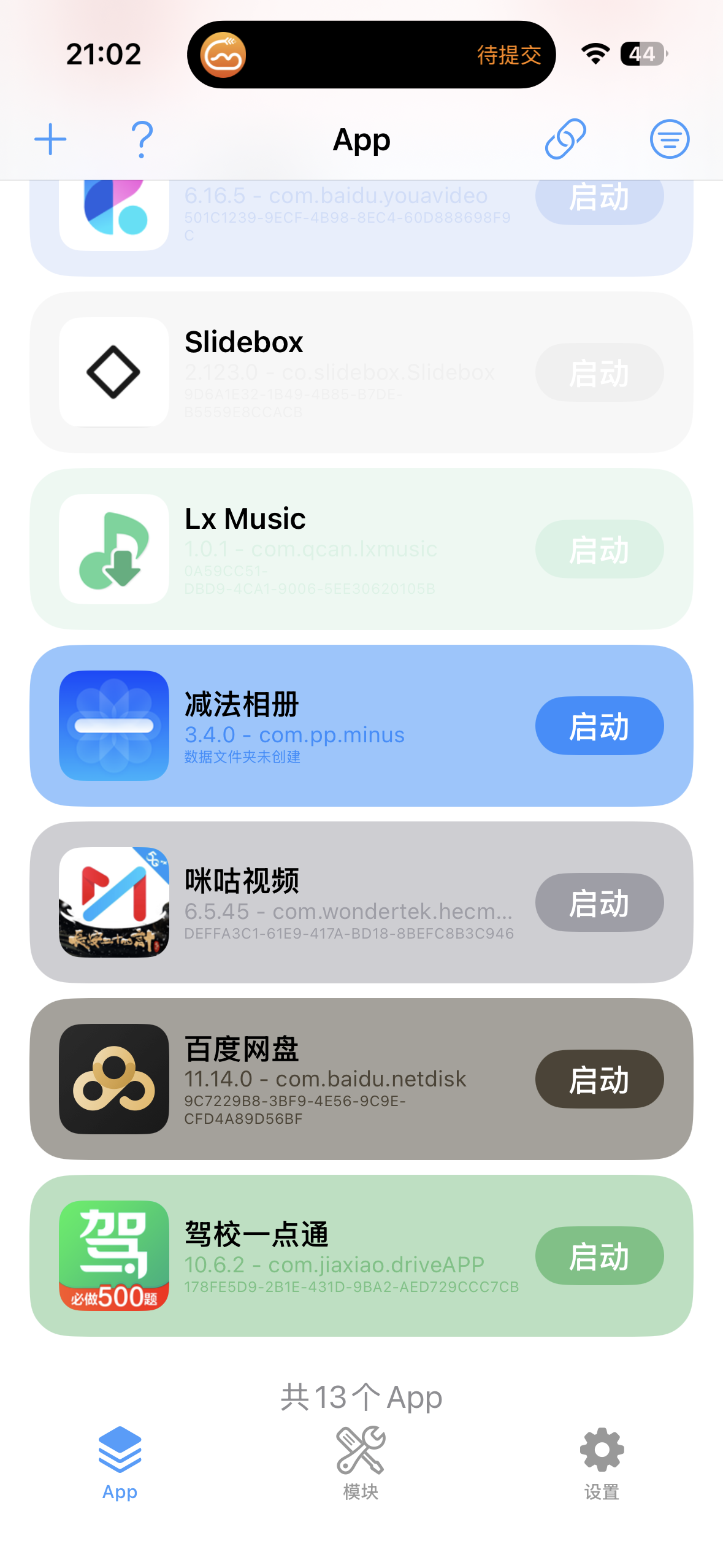Add a new app with plus icon
723x1568 pixels.
(50, 140)
